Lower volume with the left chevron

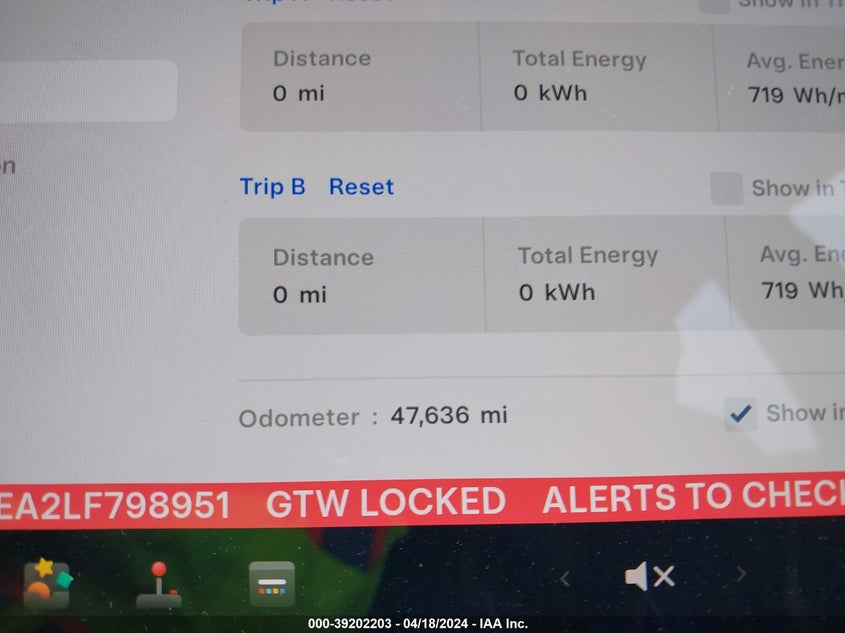565,577
